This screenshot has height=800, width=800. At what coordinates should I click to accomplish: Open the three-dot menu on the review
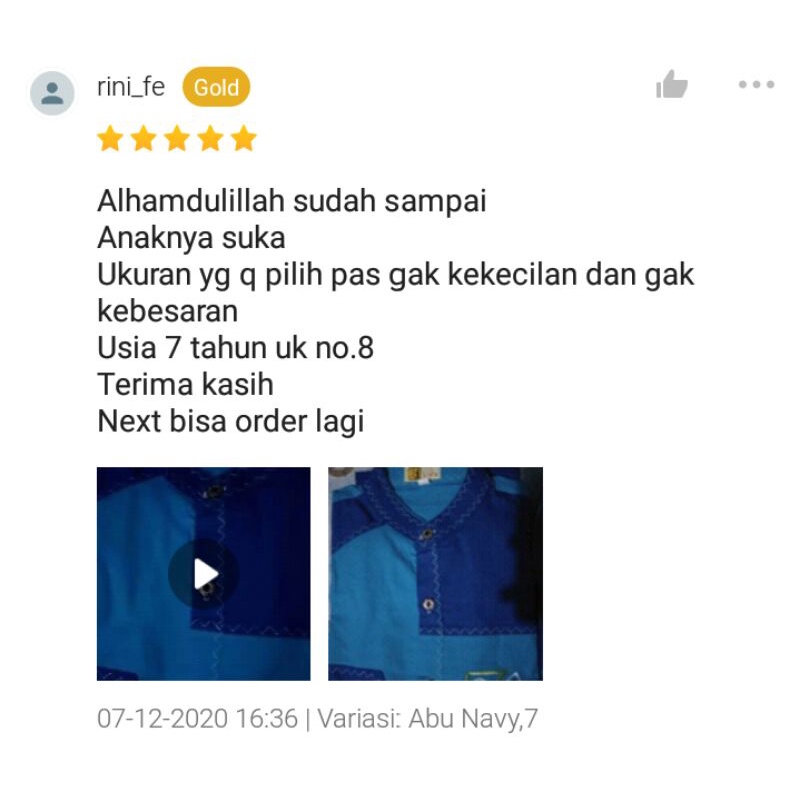click(756, 85)
